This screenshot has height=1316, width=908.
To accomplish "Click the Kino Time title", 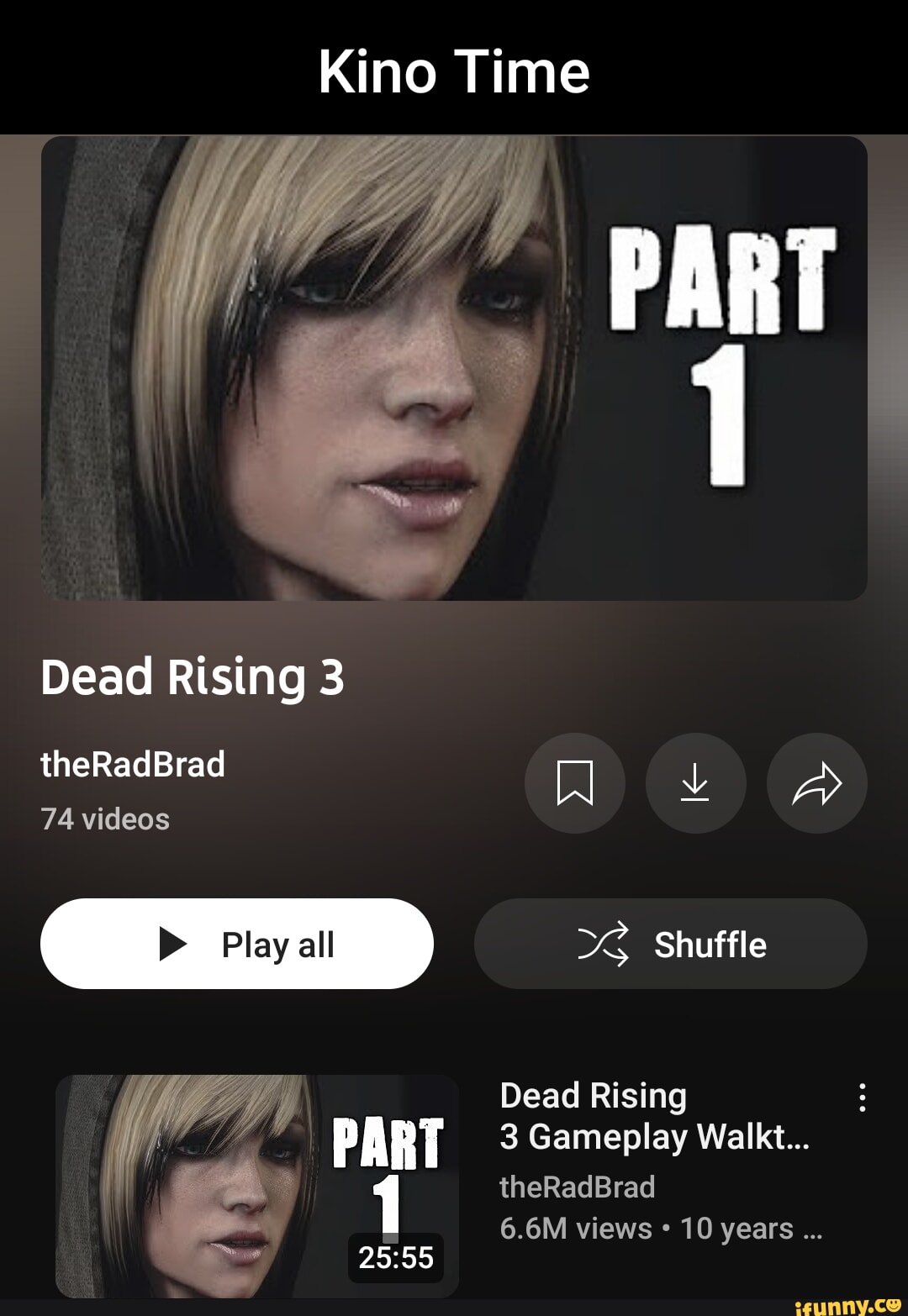I will point(454,71).
